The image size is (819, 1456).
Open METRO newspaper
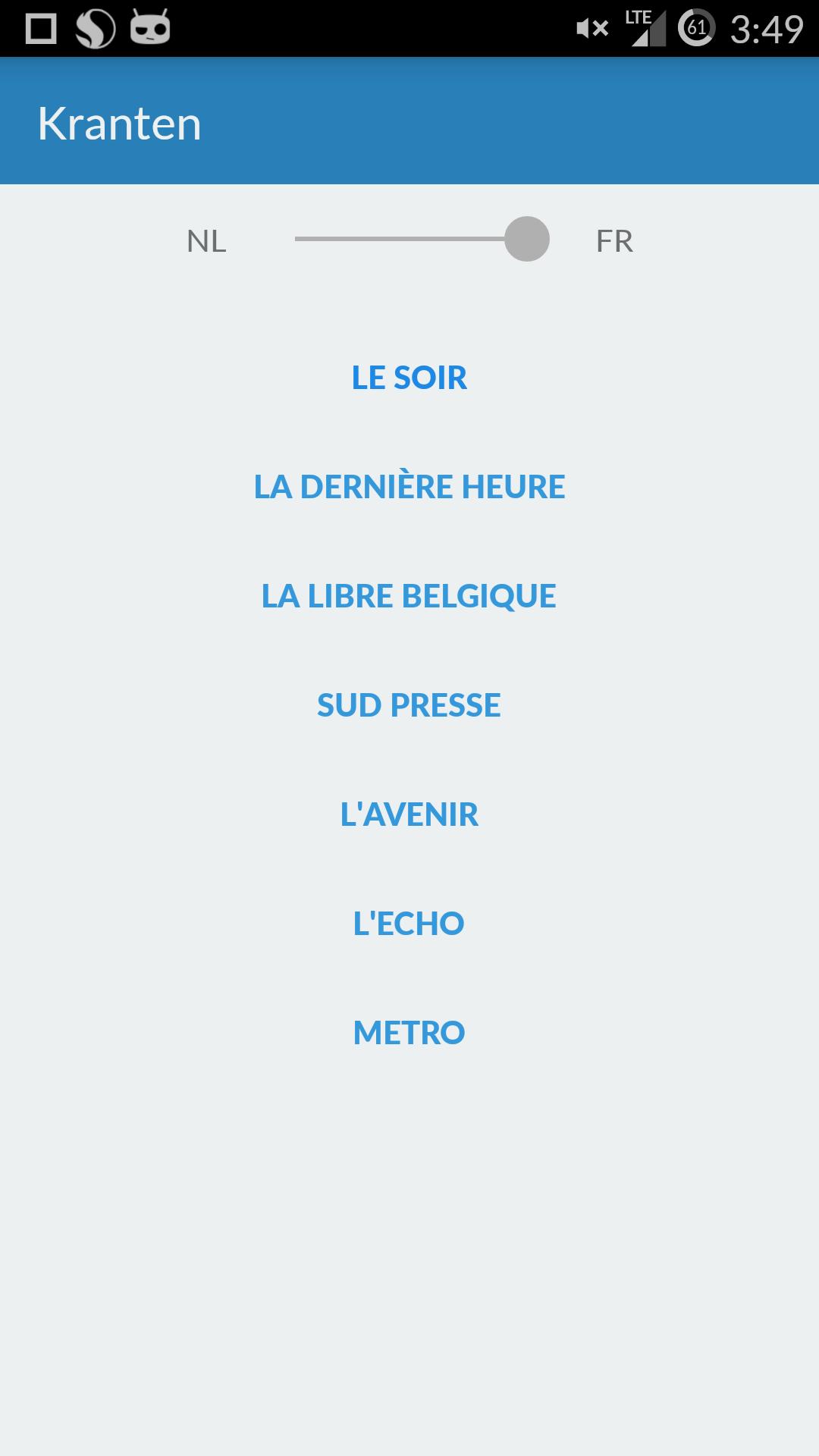(409, 1032)
